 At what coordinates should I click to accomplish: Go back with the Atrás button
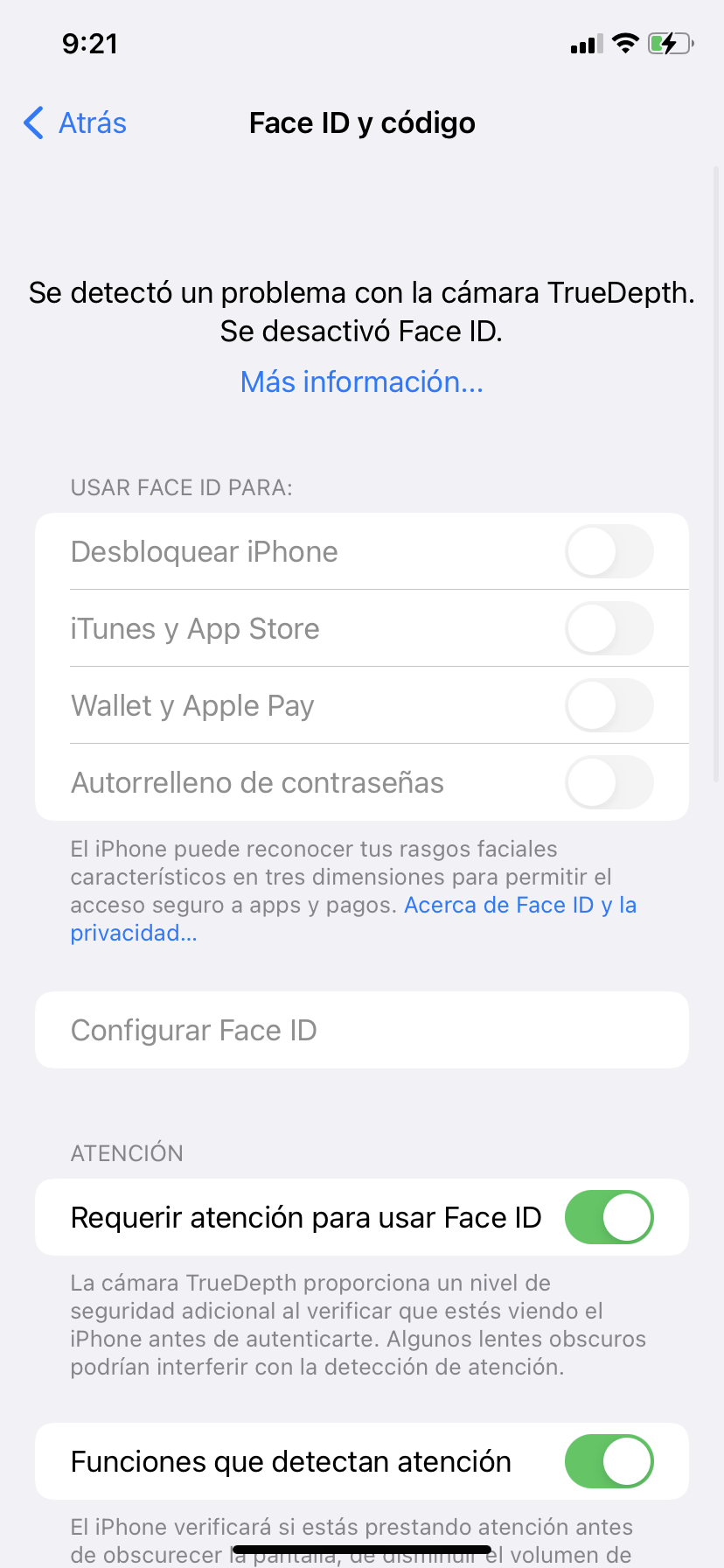click(x=76, y=123)
